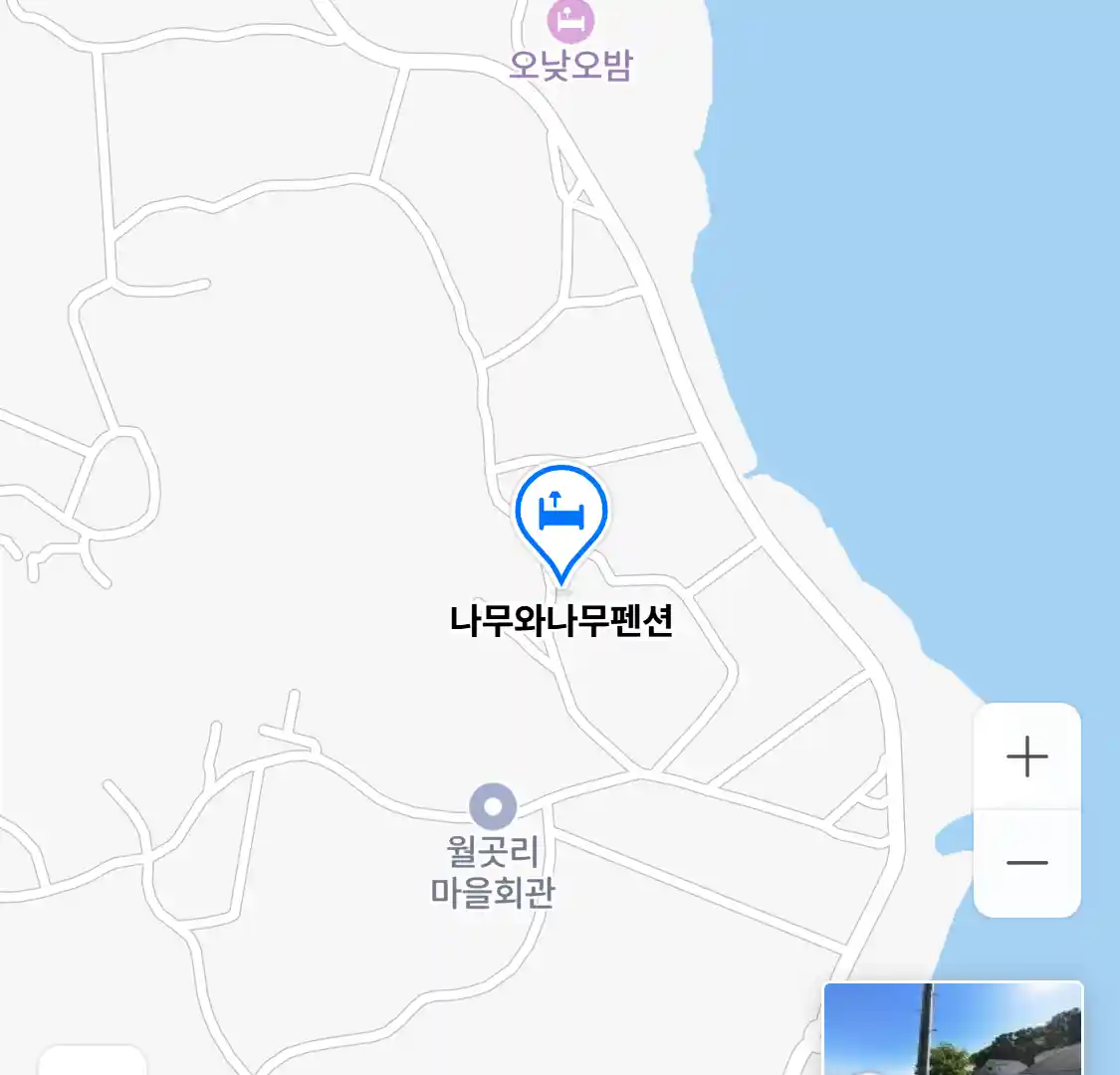Zoom in on the map
Screen dimensions: 1120x1075
coord(1026,757)
